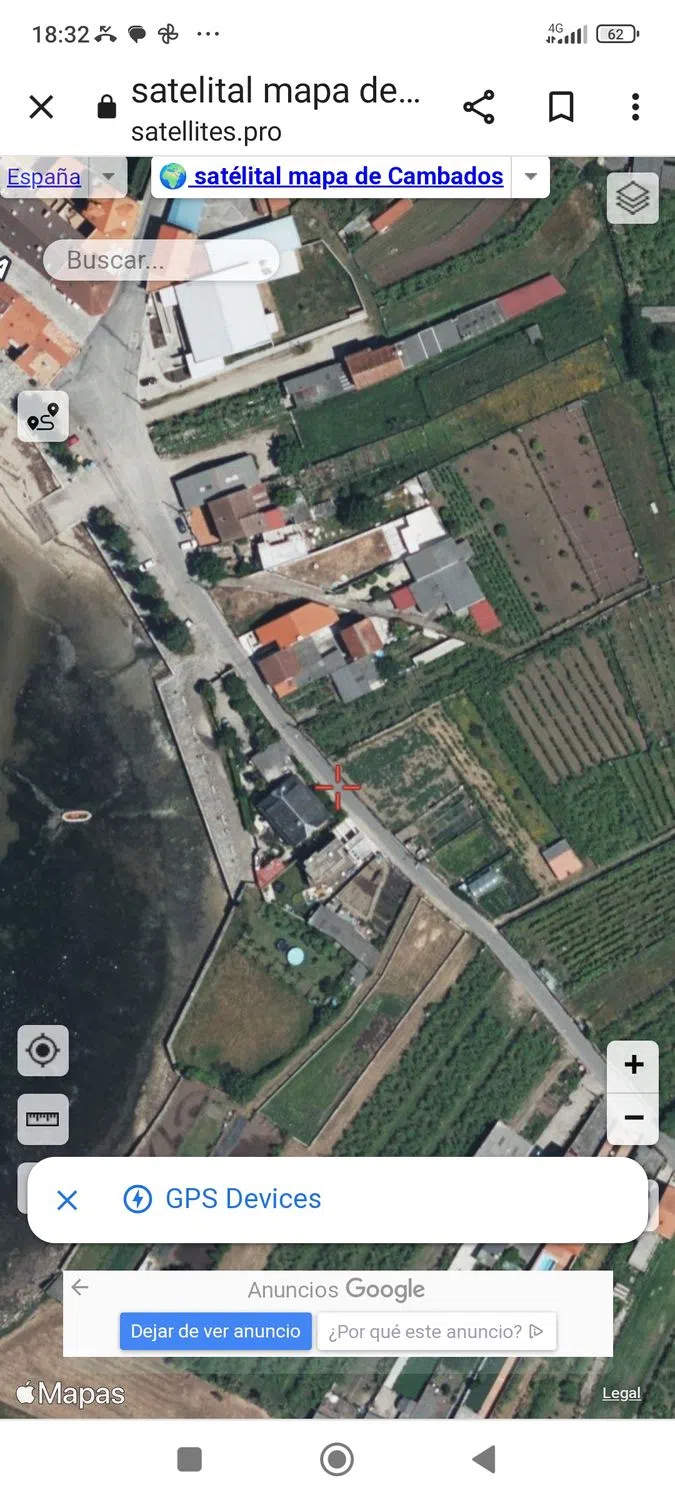
Task: Close the browser custom tab
Action: click(x=41, y=107)
